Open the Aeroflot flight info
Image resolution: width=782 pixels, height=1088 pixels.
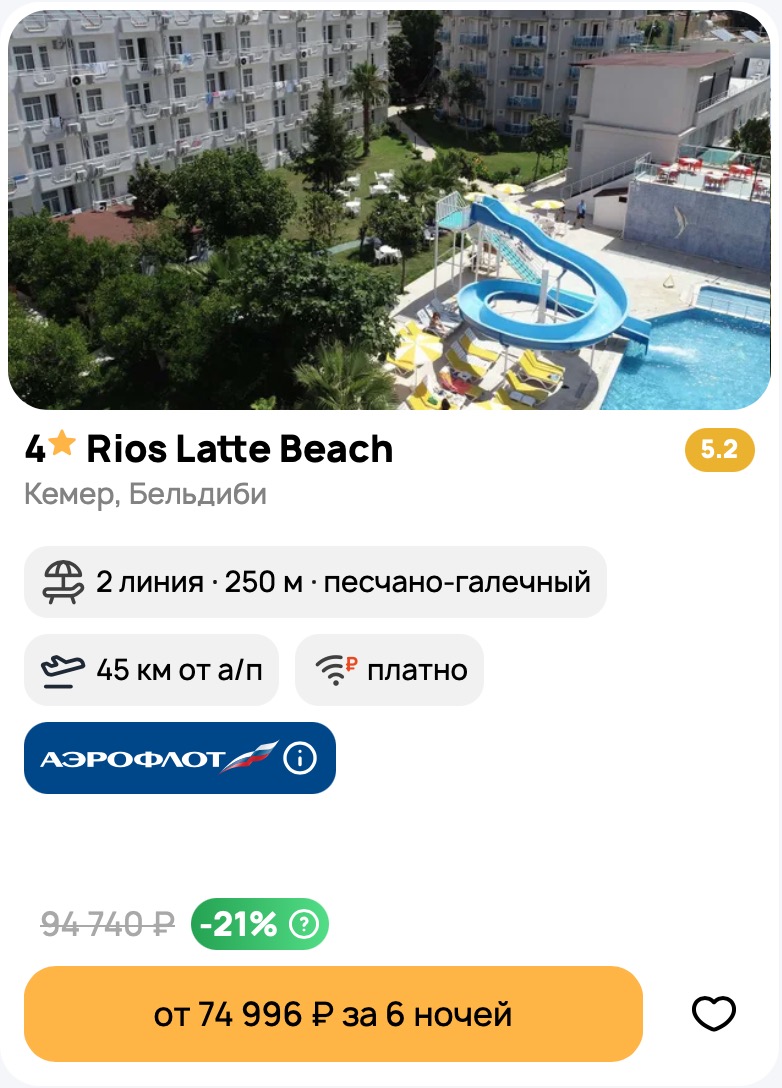point(300,759)
